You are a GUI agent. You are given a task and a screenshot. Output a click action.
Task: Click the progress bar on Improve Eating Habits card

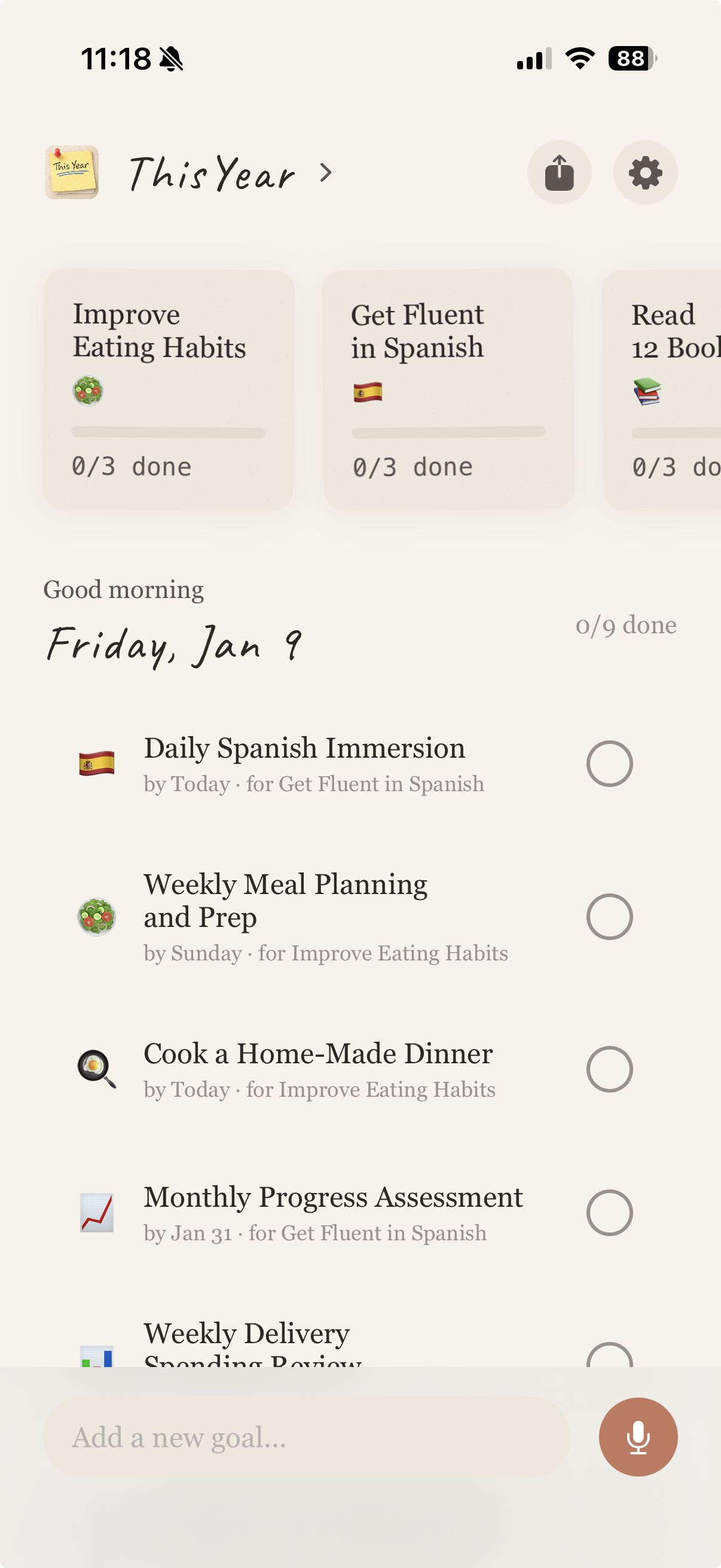(x=168, y=431)
